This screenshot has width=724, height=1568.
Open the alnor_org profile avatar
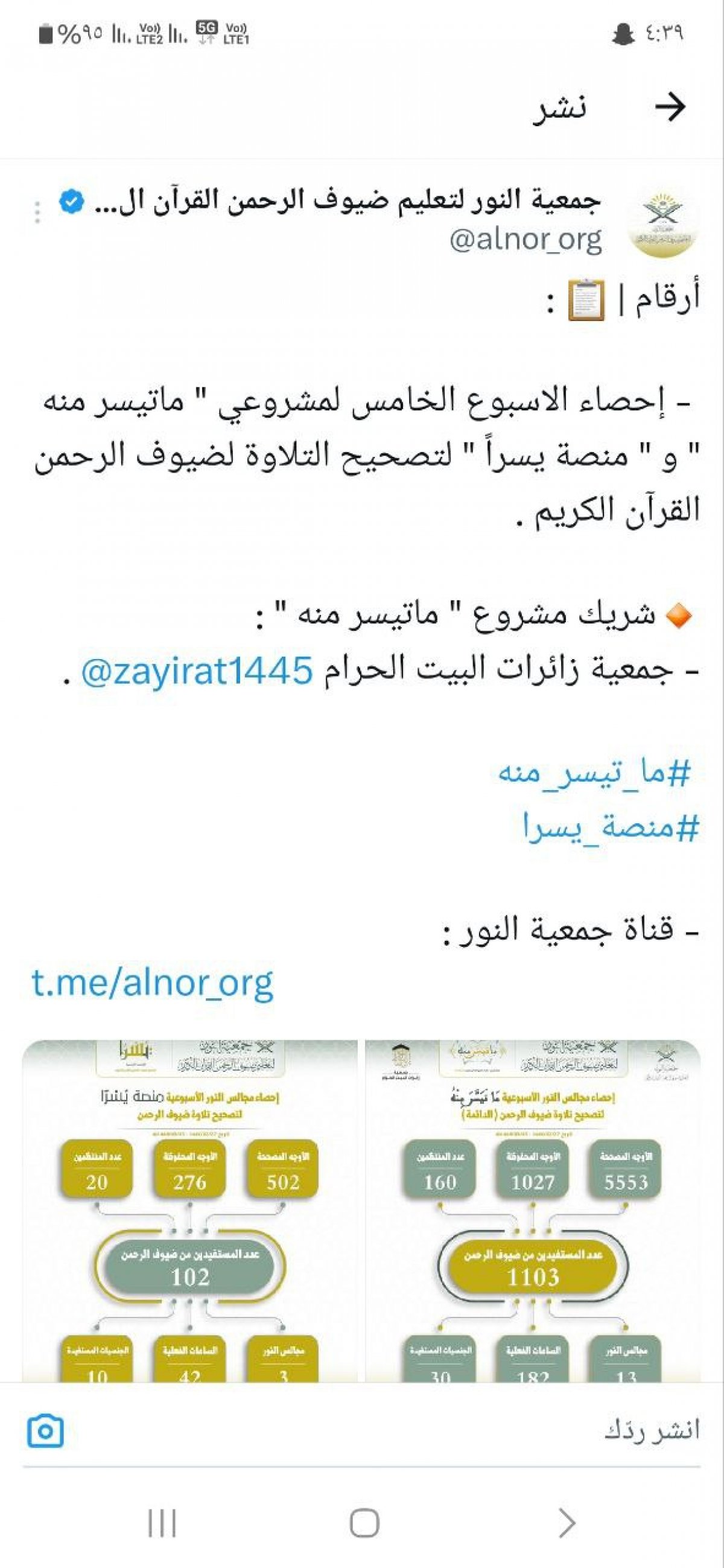click(x=663, y=222)
